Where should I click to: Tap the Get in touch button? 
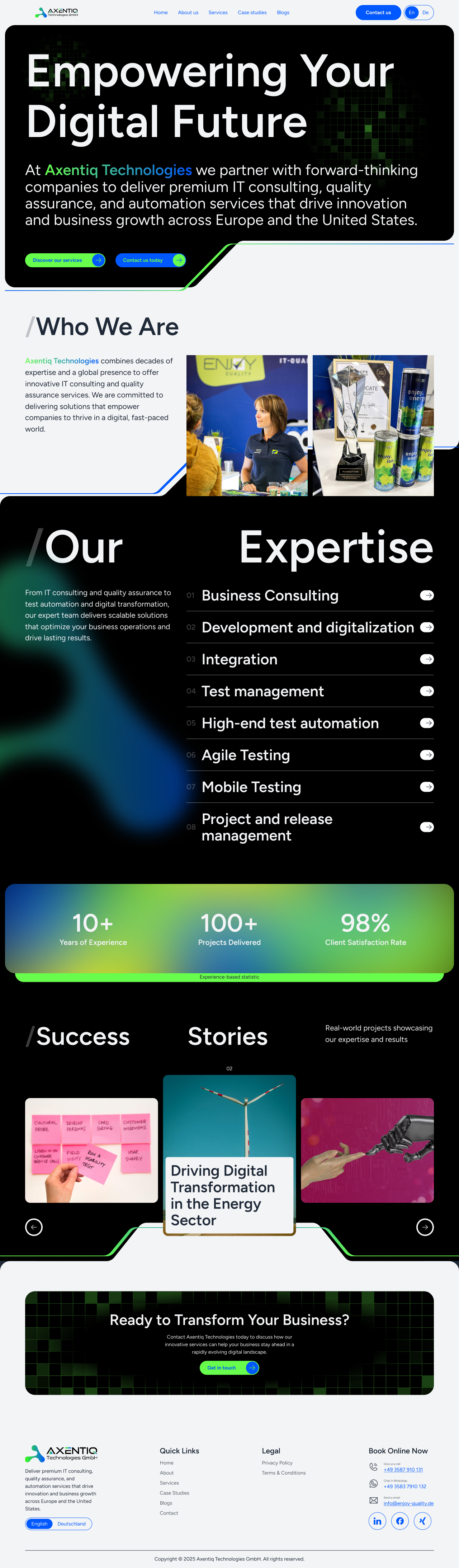(x=229, y=1368)
